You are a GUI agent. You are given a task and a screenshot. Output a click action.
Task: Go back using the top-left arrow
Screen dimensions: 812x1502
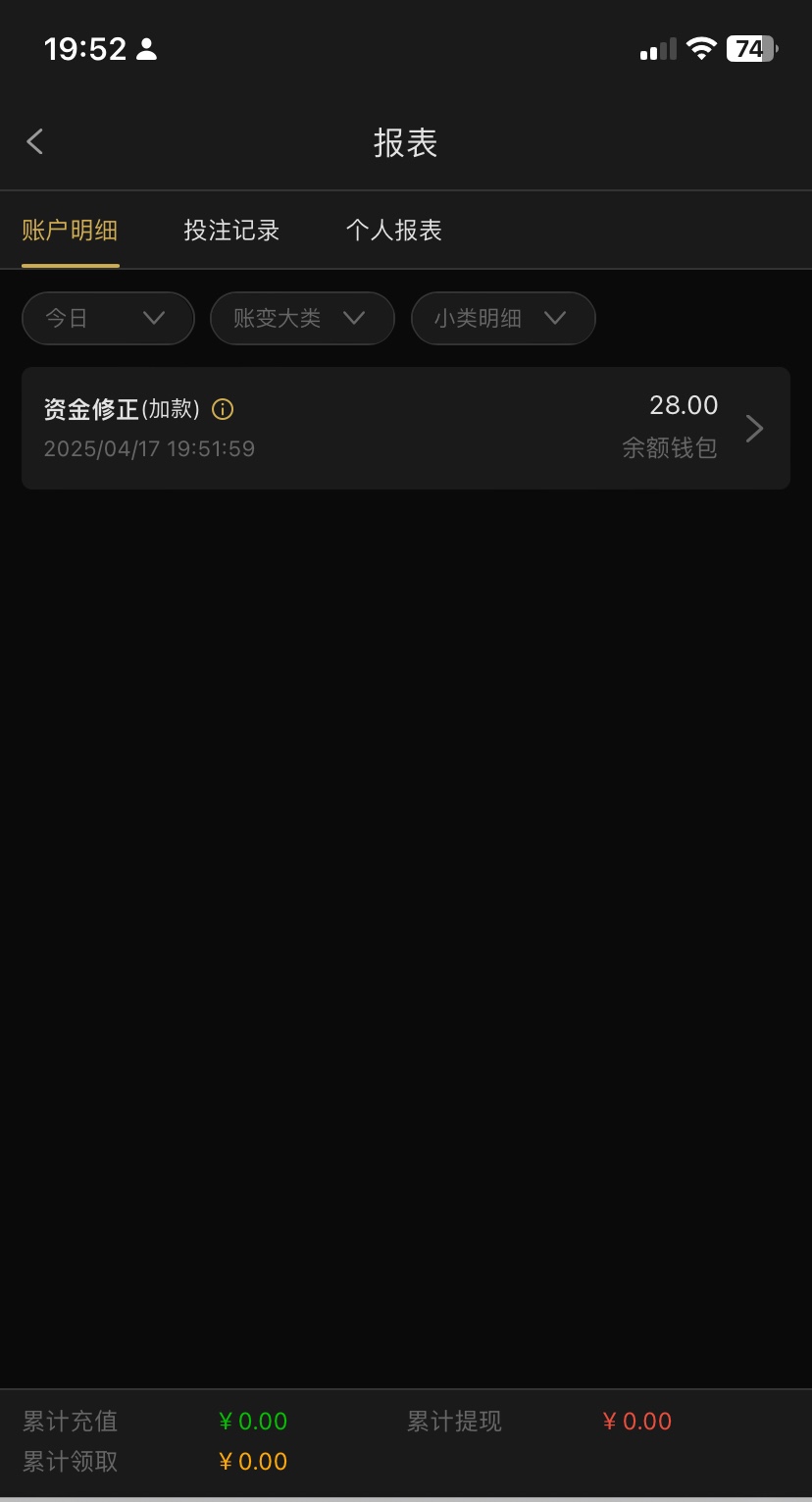[35, 142]
